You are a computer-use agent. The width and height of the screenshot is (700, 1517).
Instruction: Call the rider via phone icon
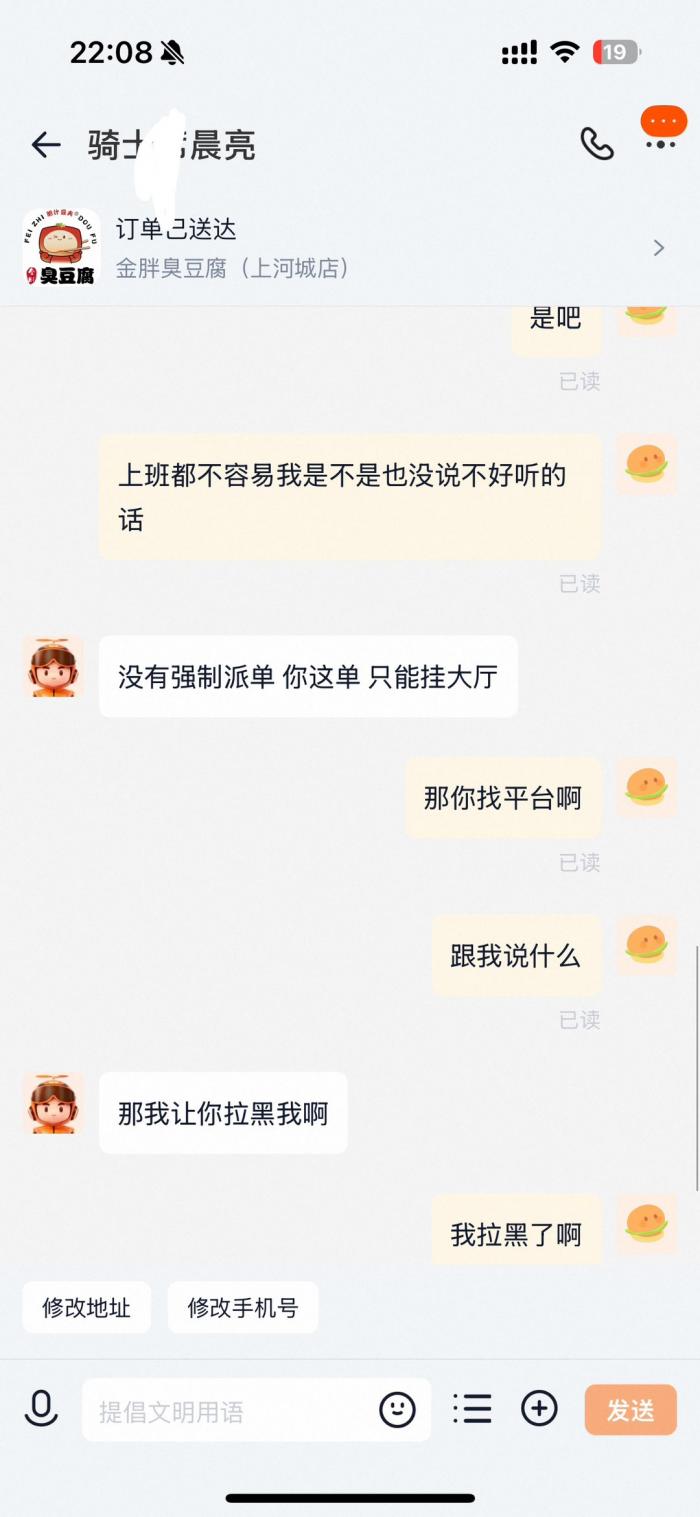click(x=597, y=144)
